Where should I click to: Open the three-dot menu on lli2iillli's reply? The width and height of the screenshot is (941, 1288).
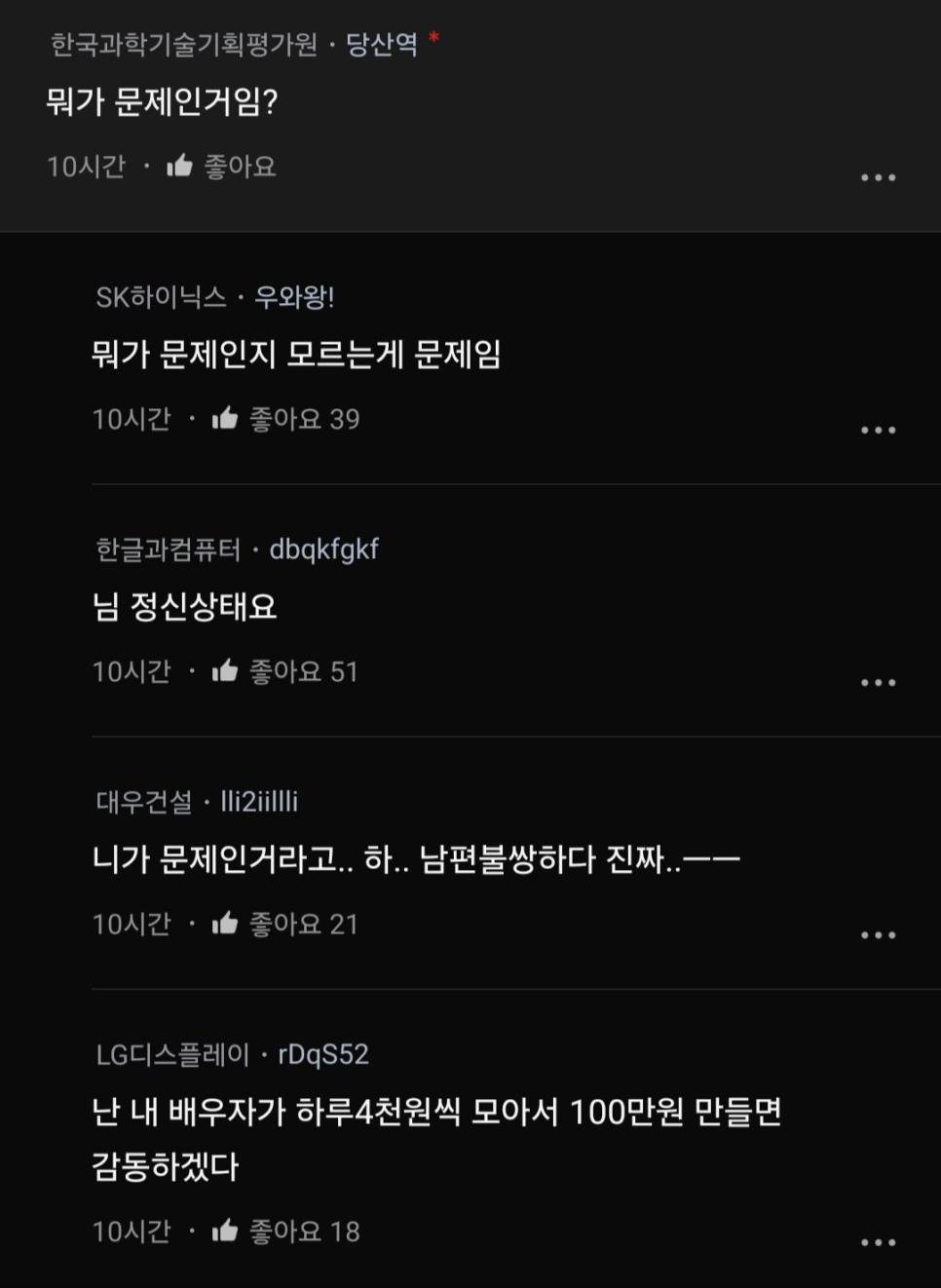coord(878,934)
